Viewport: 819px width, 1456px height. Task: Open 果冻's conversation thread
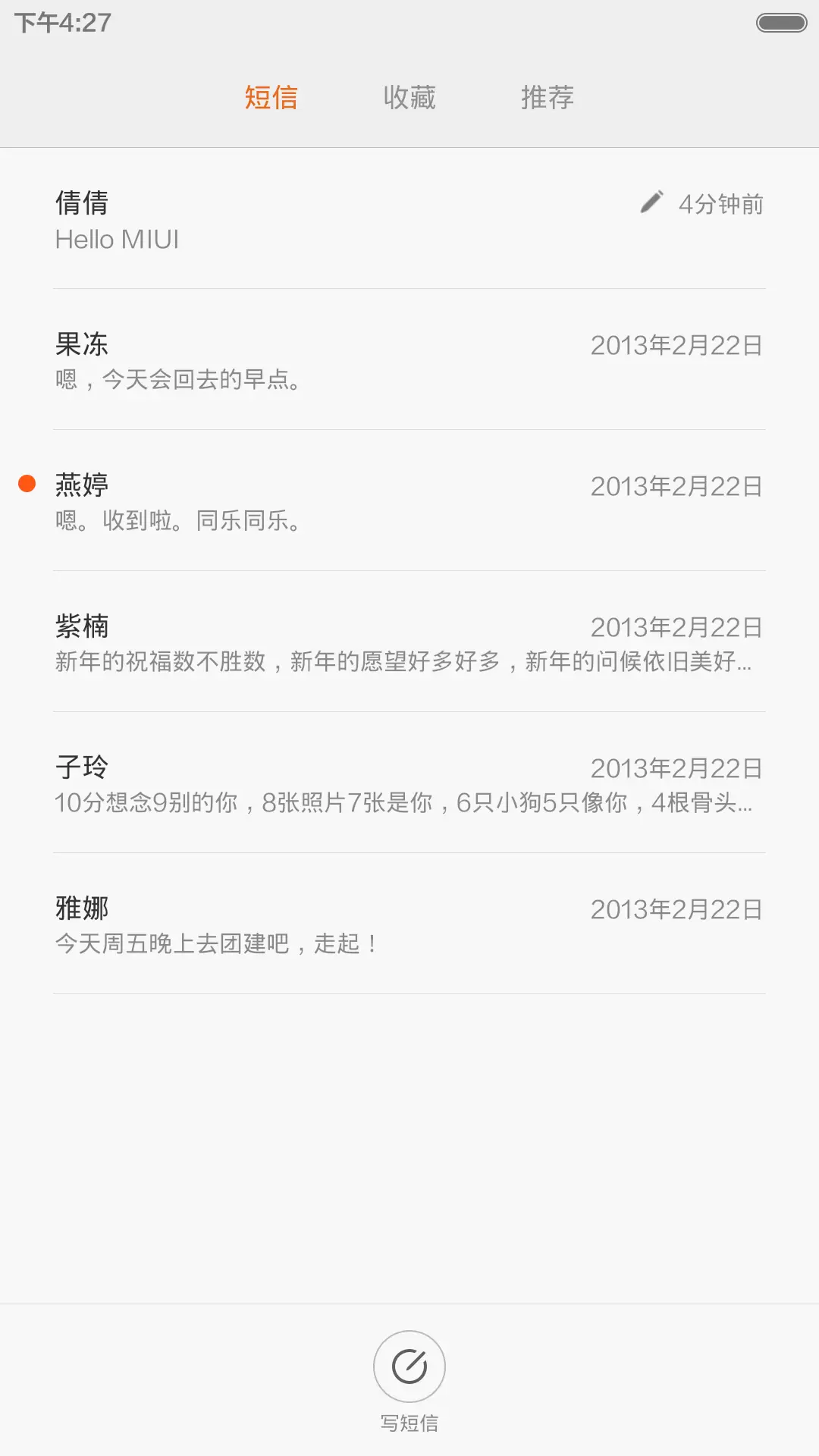(303, 360)
